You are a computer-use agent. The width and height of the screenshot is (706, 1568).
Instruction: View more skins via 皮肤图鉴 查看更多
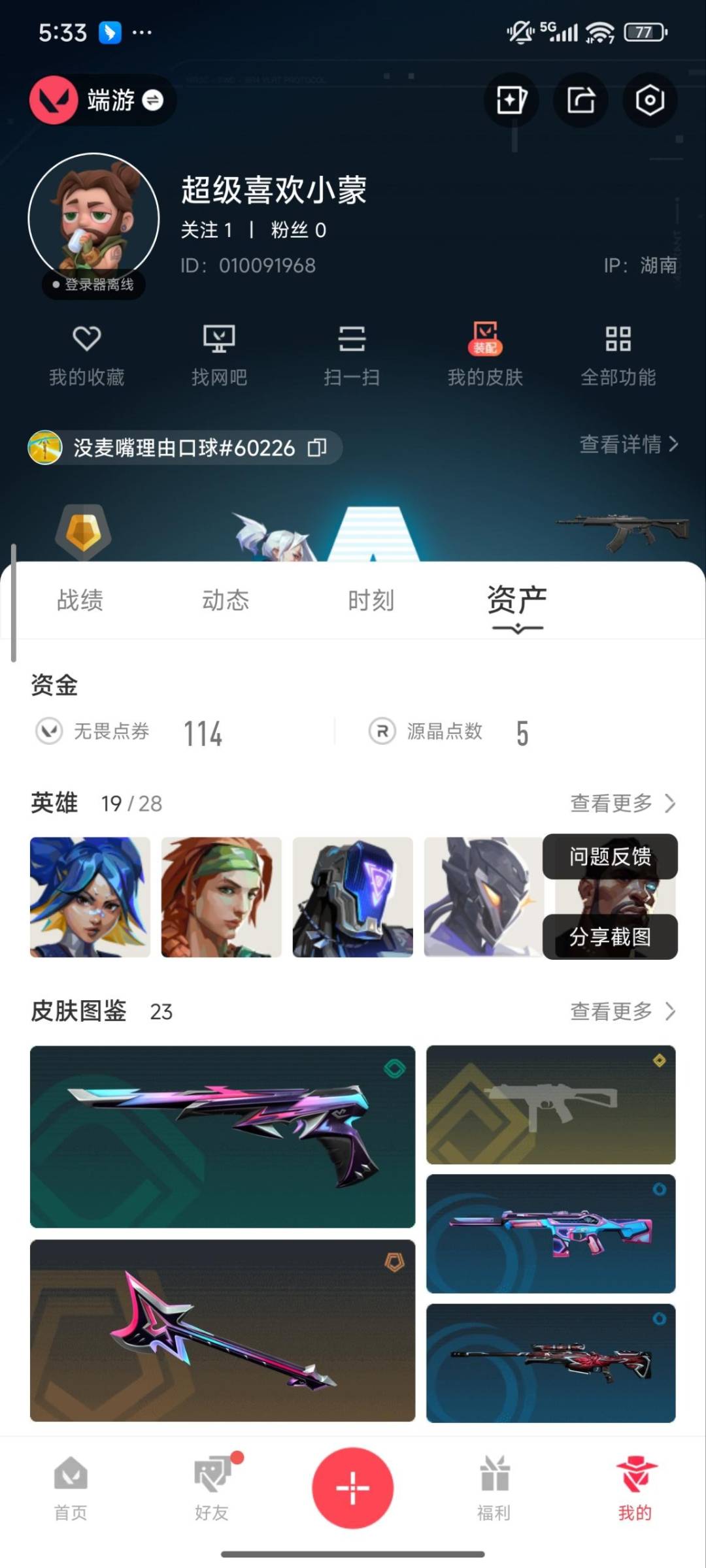coord(622,1011)
